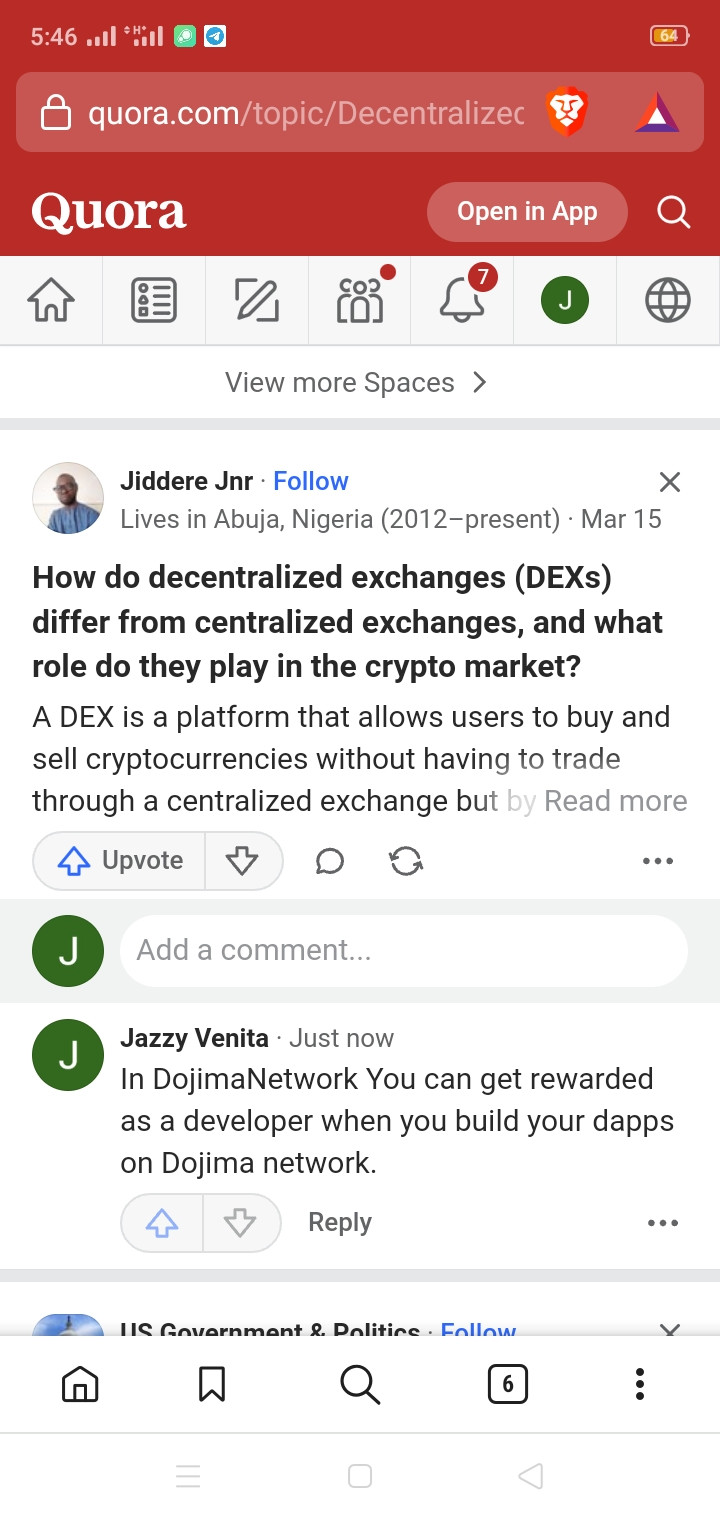
Task: Open the language globe menu
Action: [668, 300]
